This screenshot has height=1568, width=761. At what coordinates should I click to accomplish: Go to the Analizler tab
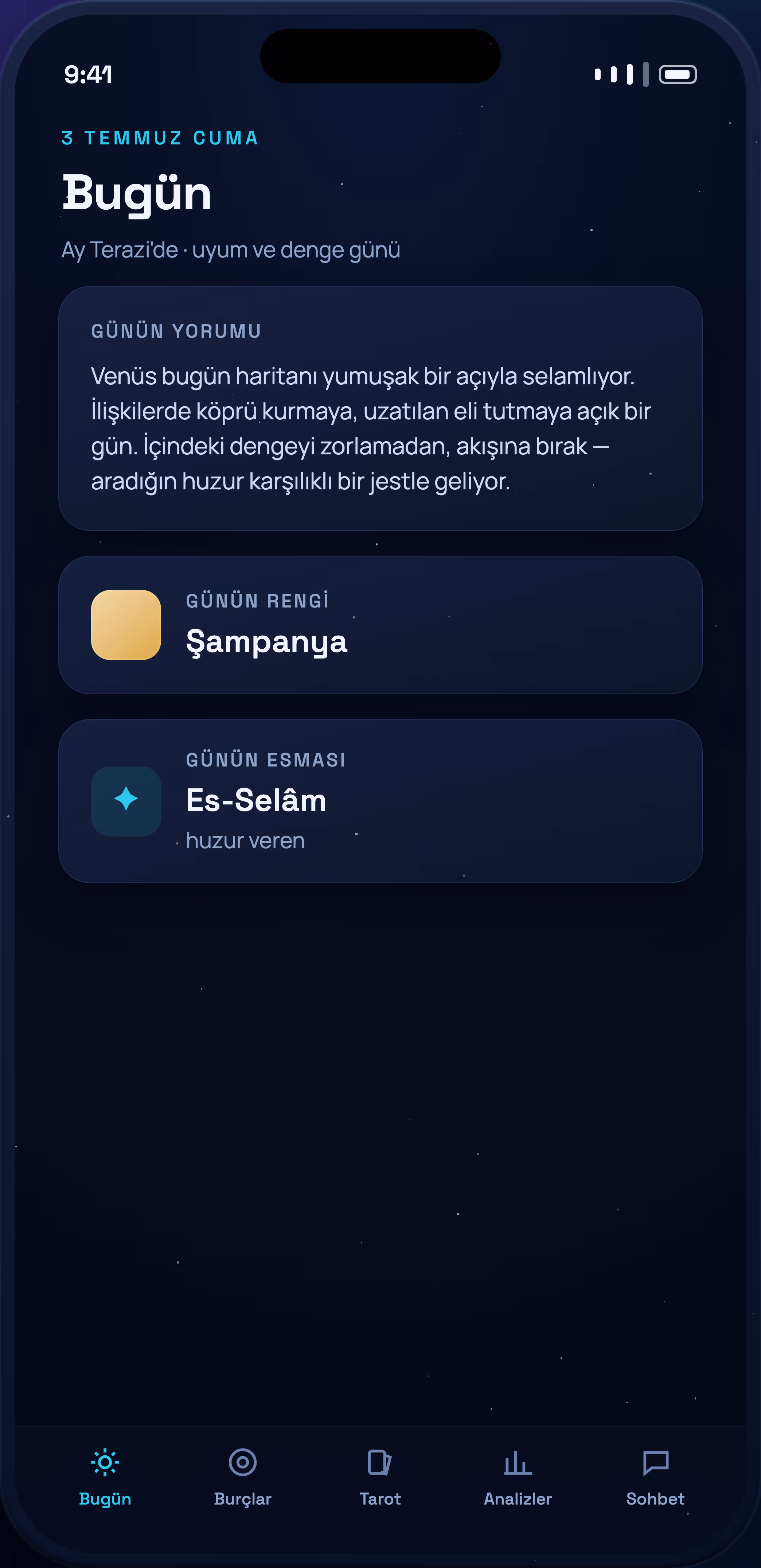[x=518, y=1477]
